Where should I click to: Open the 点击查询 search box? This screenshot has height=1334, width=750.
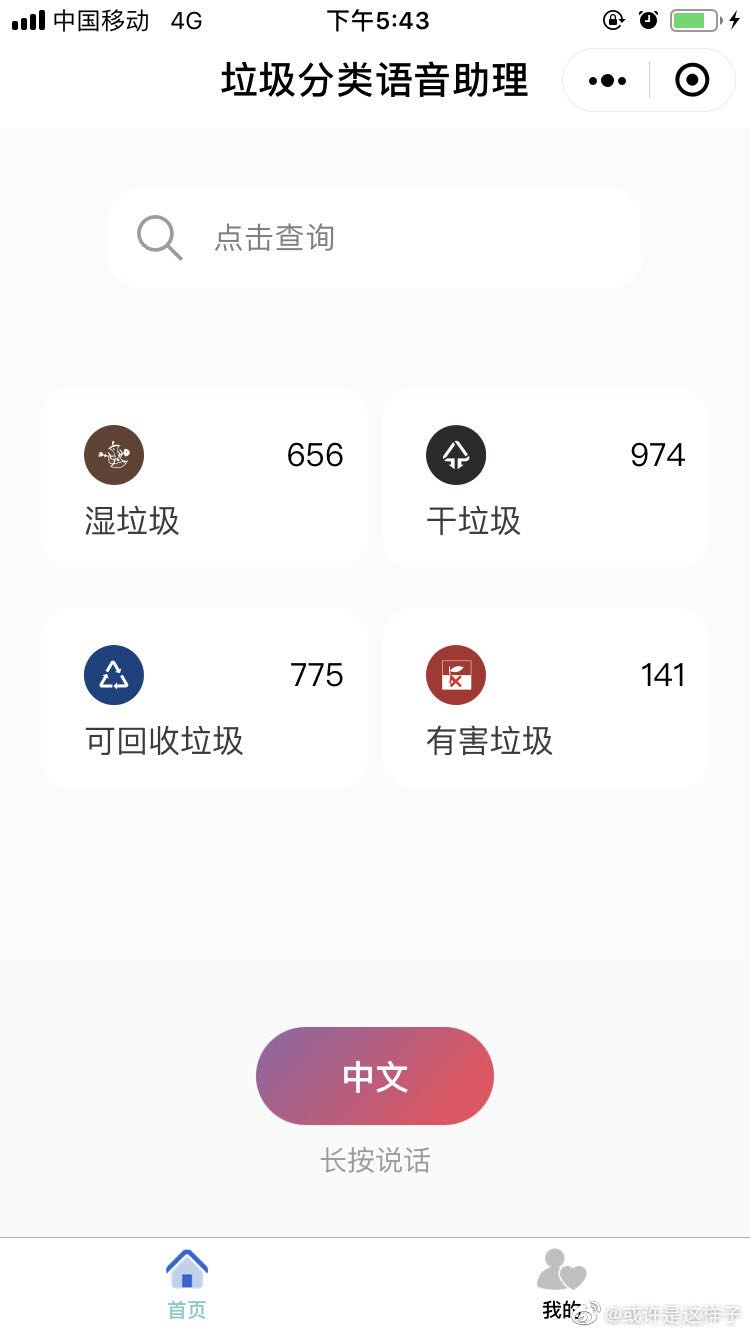click(374, 238)
